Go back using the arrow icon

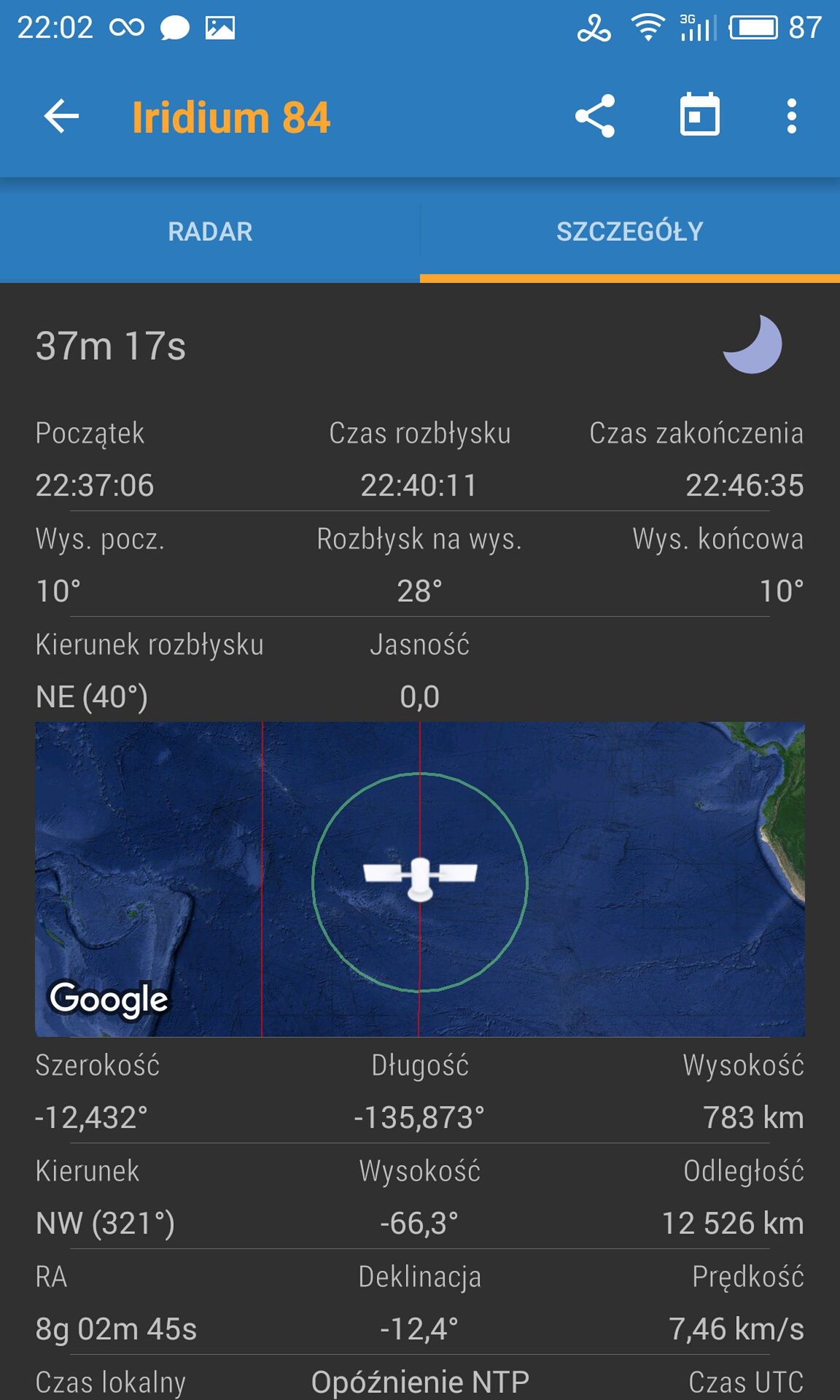tap(61, 117)
